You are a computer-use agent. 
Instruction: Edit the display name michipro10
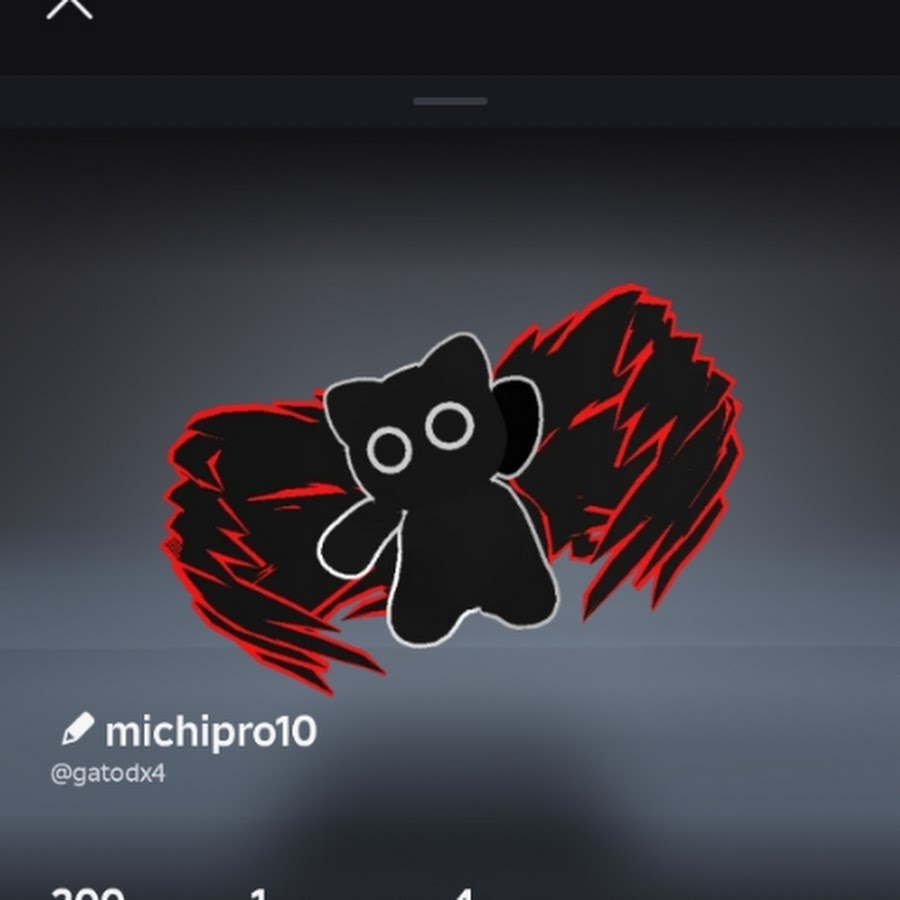[78, 729]
